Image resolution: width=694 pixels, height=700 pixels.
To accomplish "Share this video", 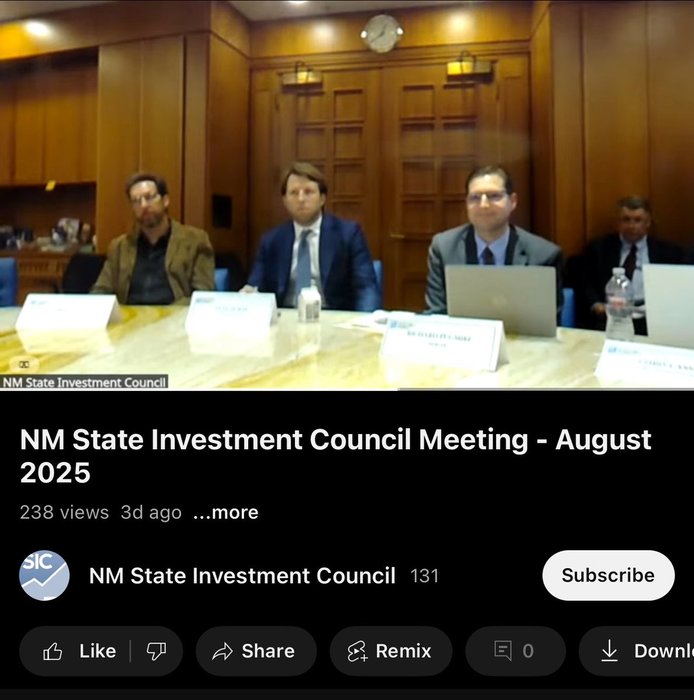I will point(255,651).
